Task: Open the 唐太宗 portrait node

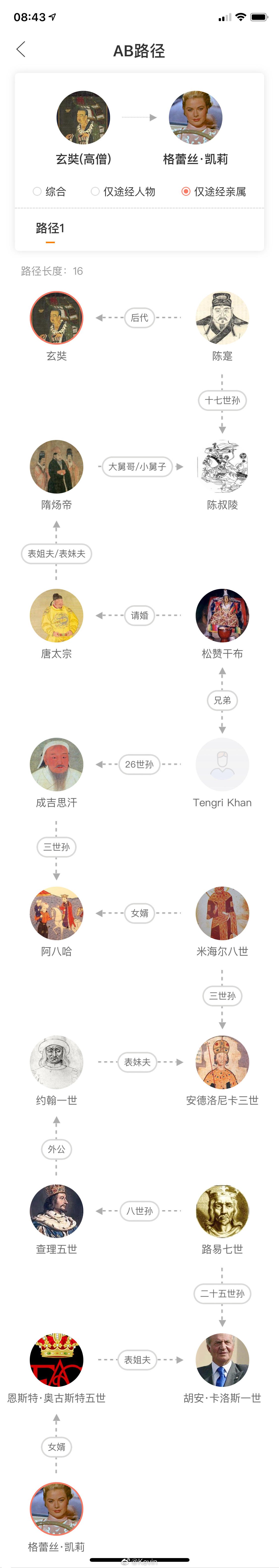Action: [x=57, y=615]
